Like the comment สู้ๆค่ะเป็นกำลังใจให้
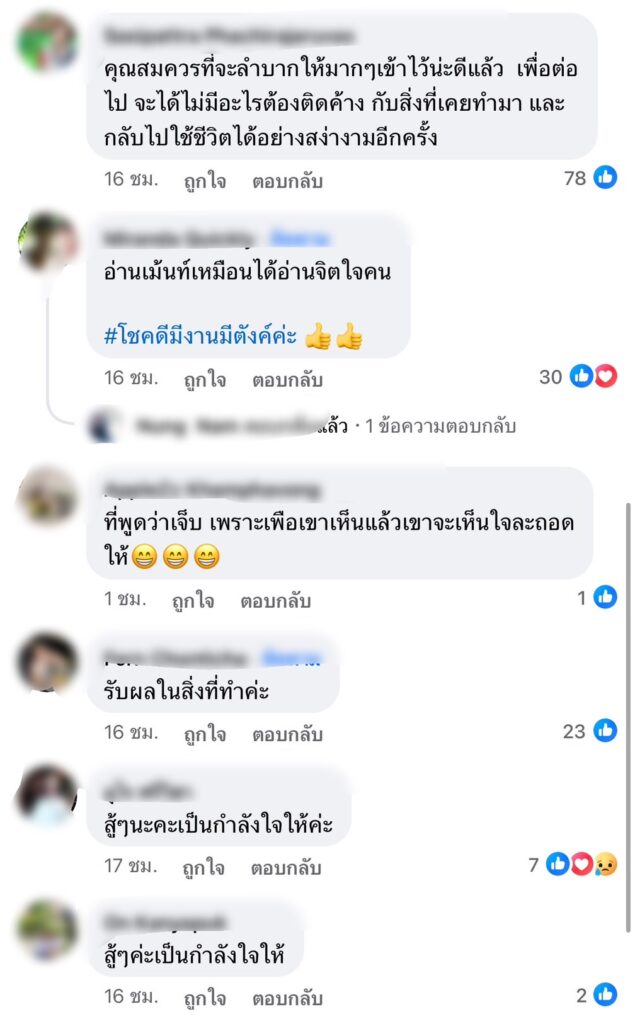 coord(204,997)
